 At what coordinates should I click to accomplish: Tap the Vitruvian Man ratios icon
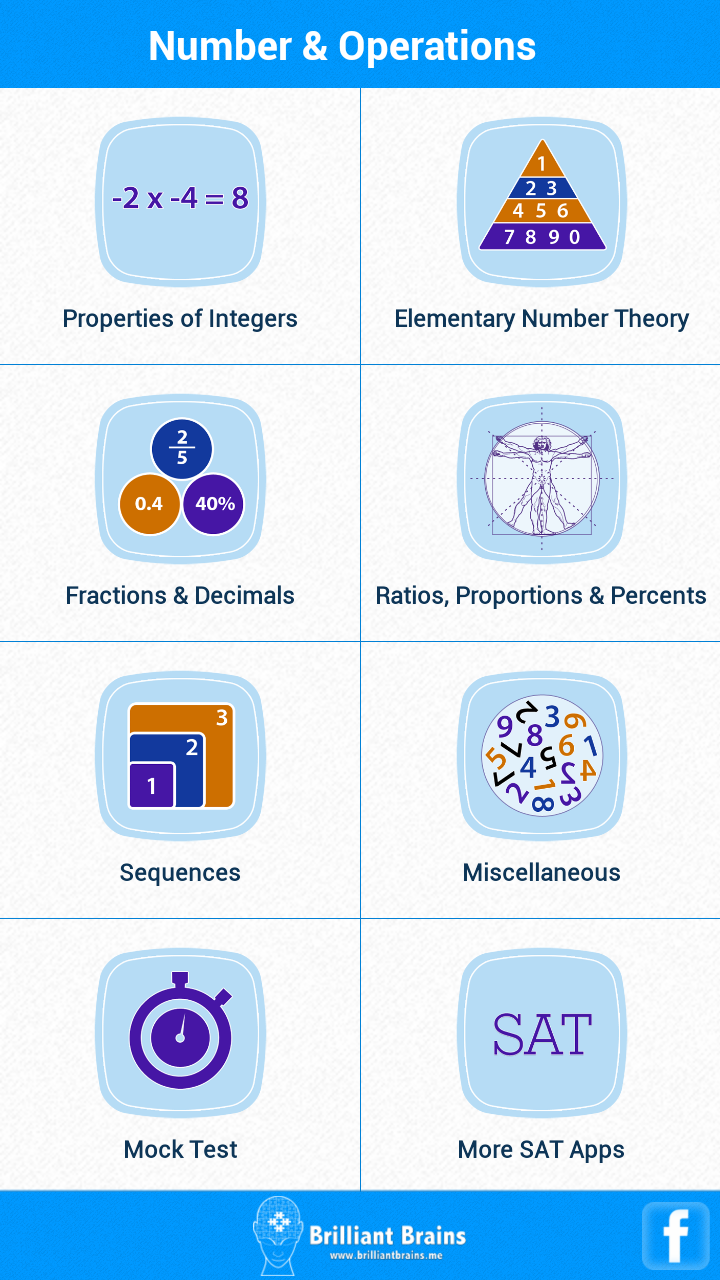(541, 477)
